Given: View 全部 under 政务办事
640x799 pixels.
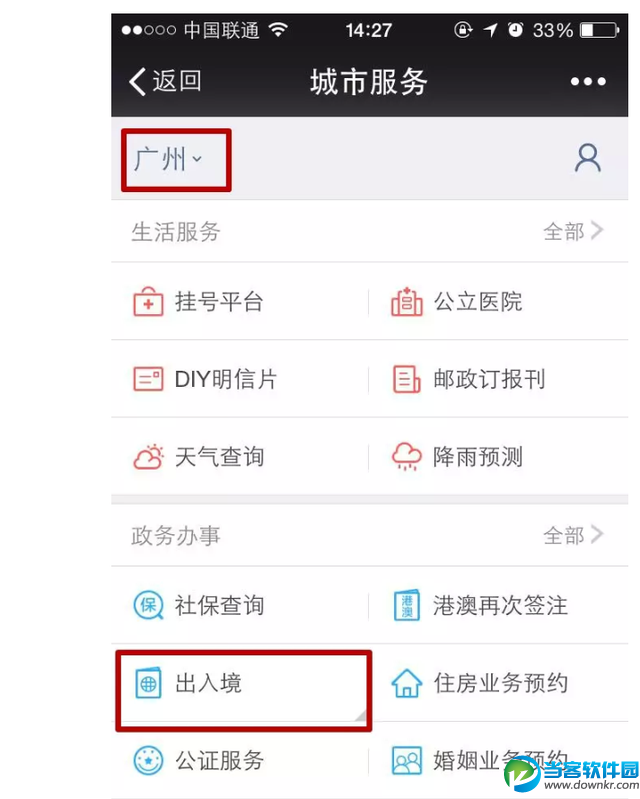Looking at the screenshot, I should pyautogui.click(x=572, y=536).
